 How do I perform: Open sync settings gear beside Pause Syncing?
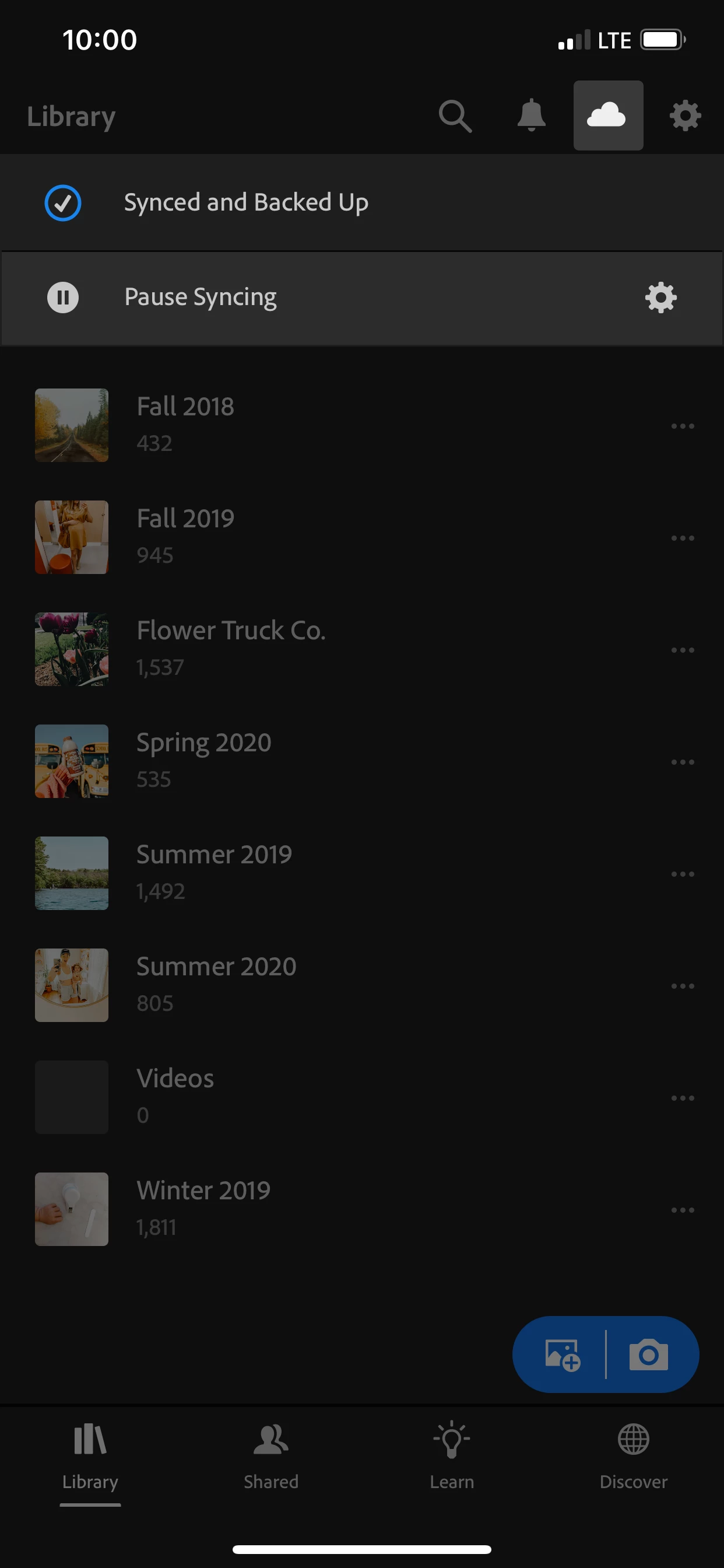tap(660, 297)
